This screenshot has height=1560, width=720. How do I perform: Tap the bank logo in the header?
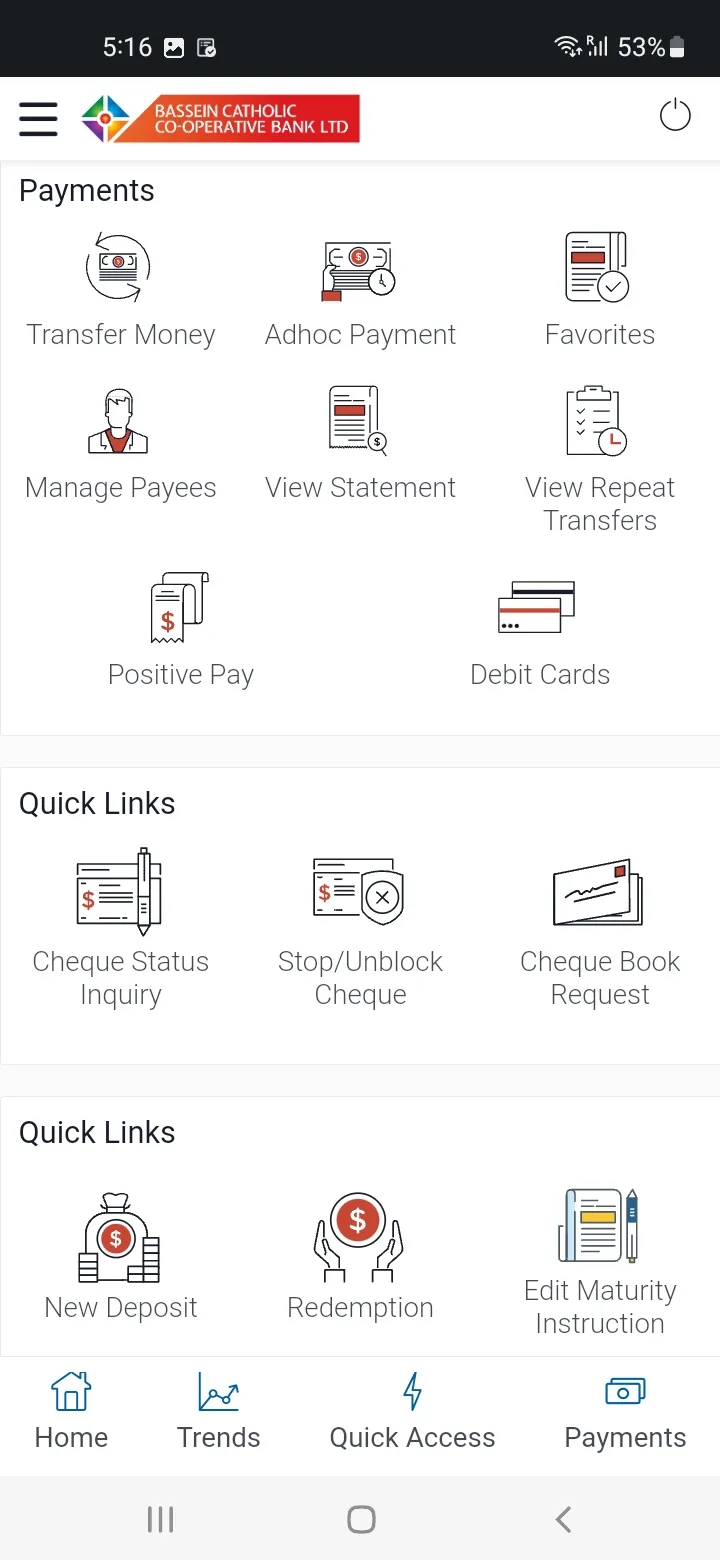220,117
